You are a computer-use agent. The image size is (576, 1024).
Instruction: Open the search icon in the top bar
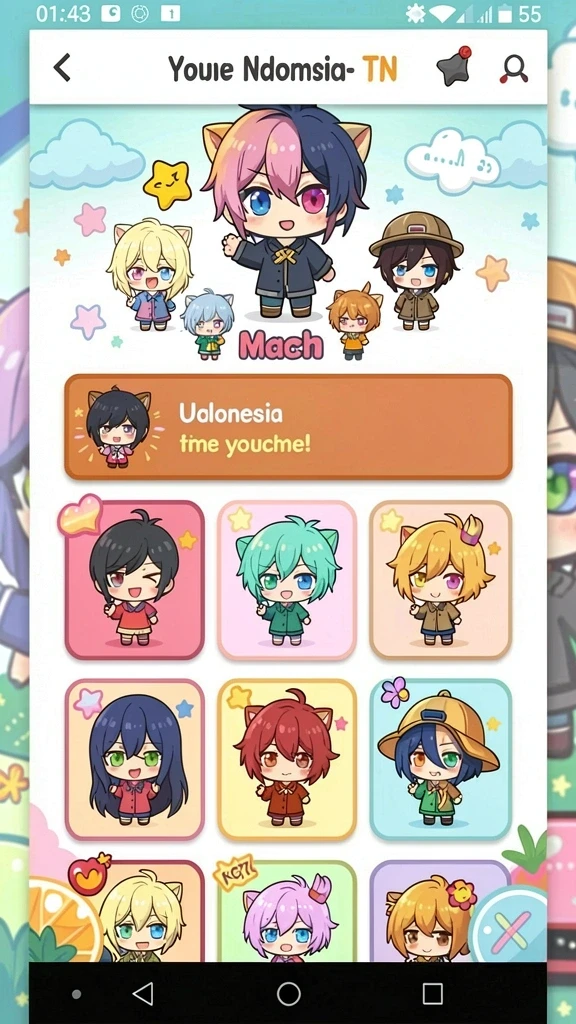(514, 68)
